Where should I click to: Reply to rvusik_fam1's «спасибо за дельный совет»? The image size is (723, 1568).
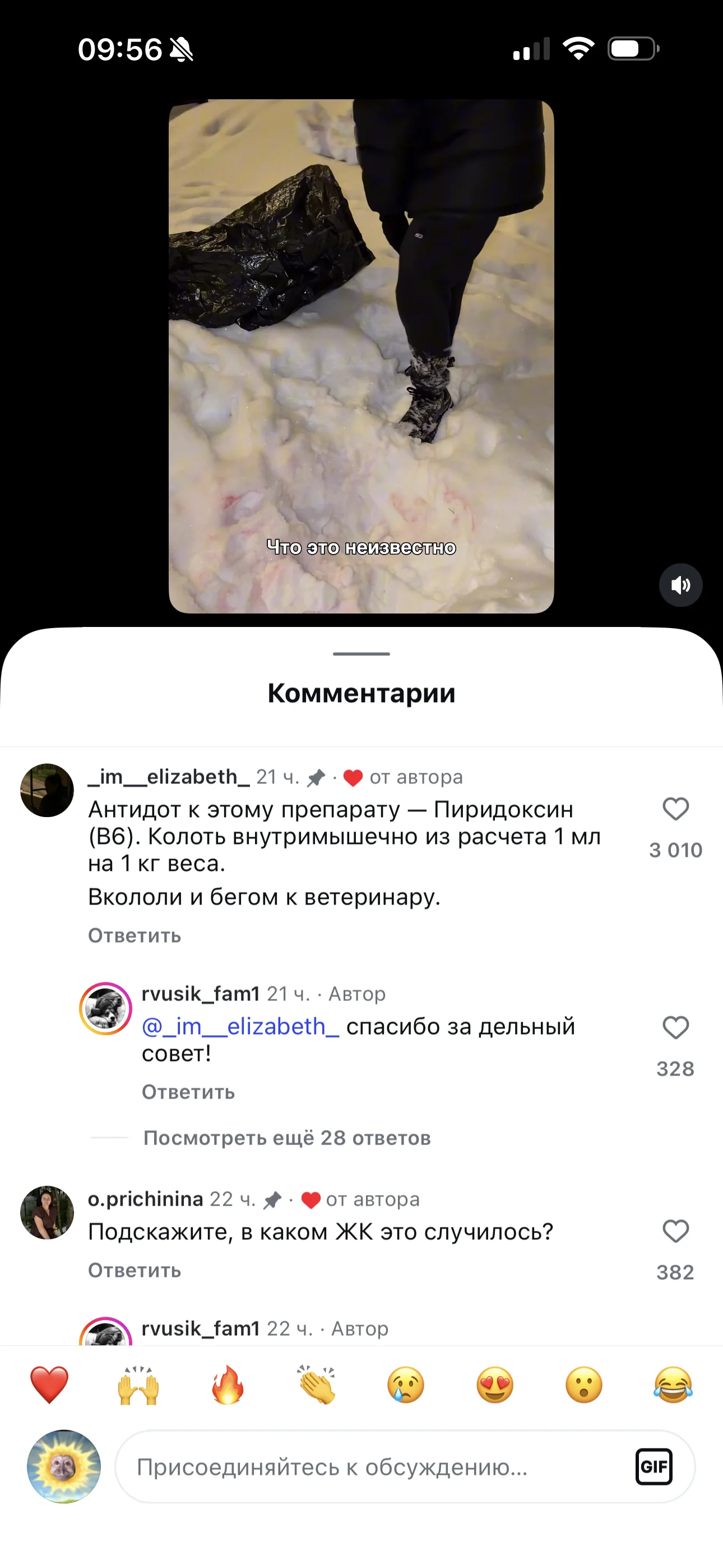point(188,1092)
